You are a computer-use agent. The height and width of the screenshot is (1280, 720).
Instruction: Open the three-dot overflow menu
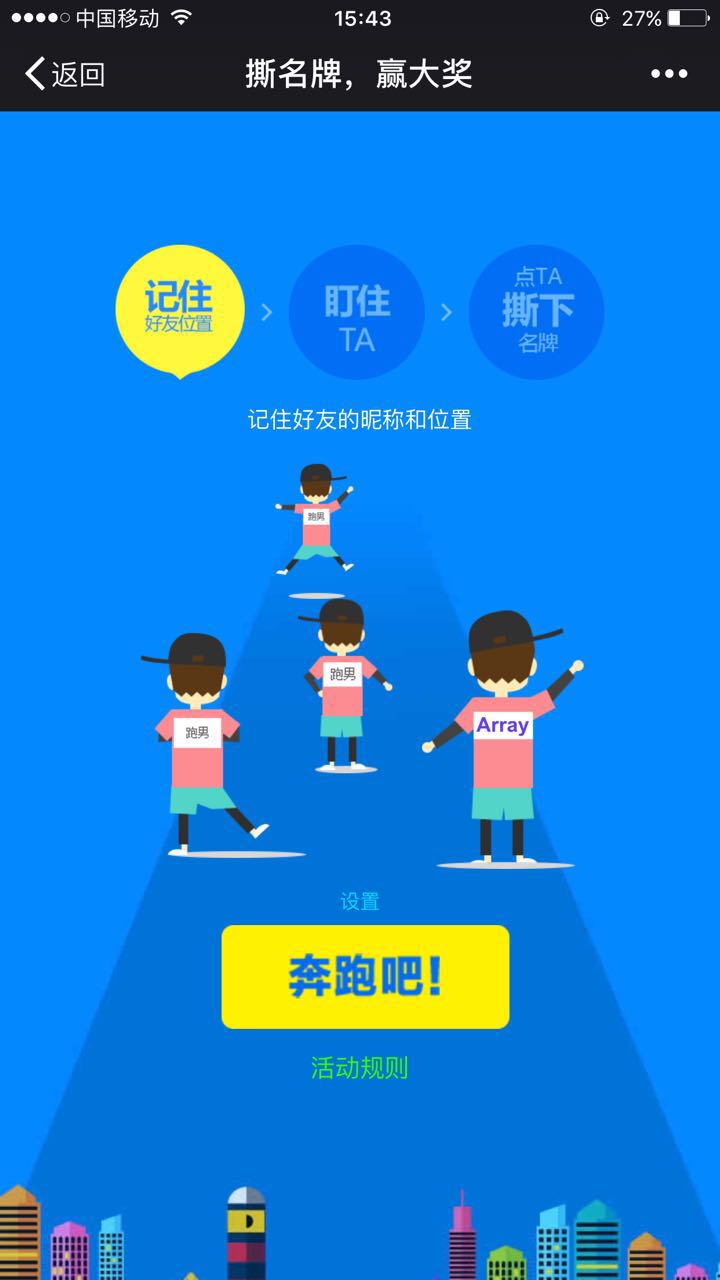[x=669, y=74]
